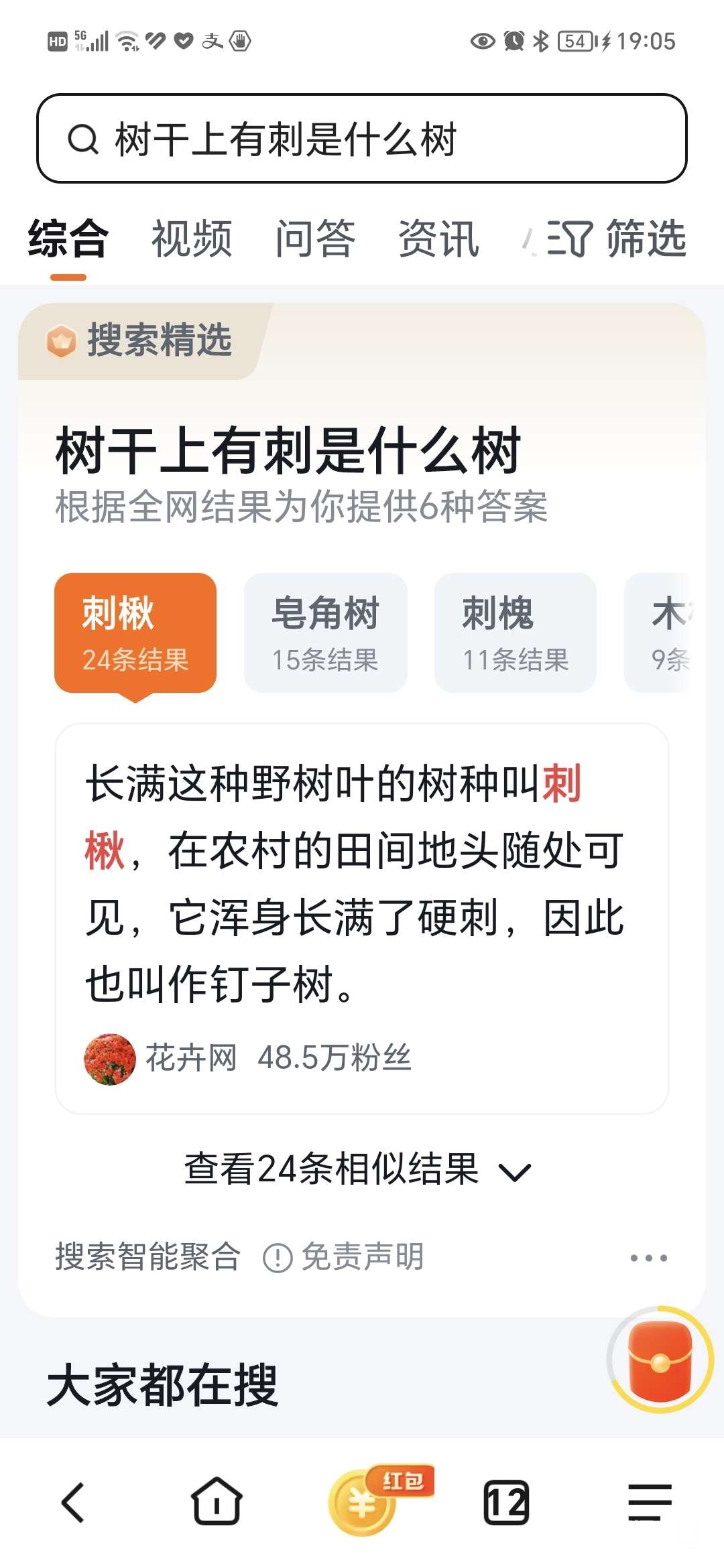
Task: Tap the floating red envelope icon
Action: 660,1359
